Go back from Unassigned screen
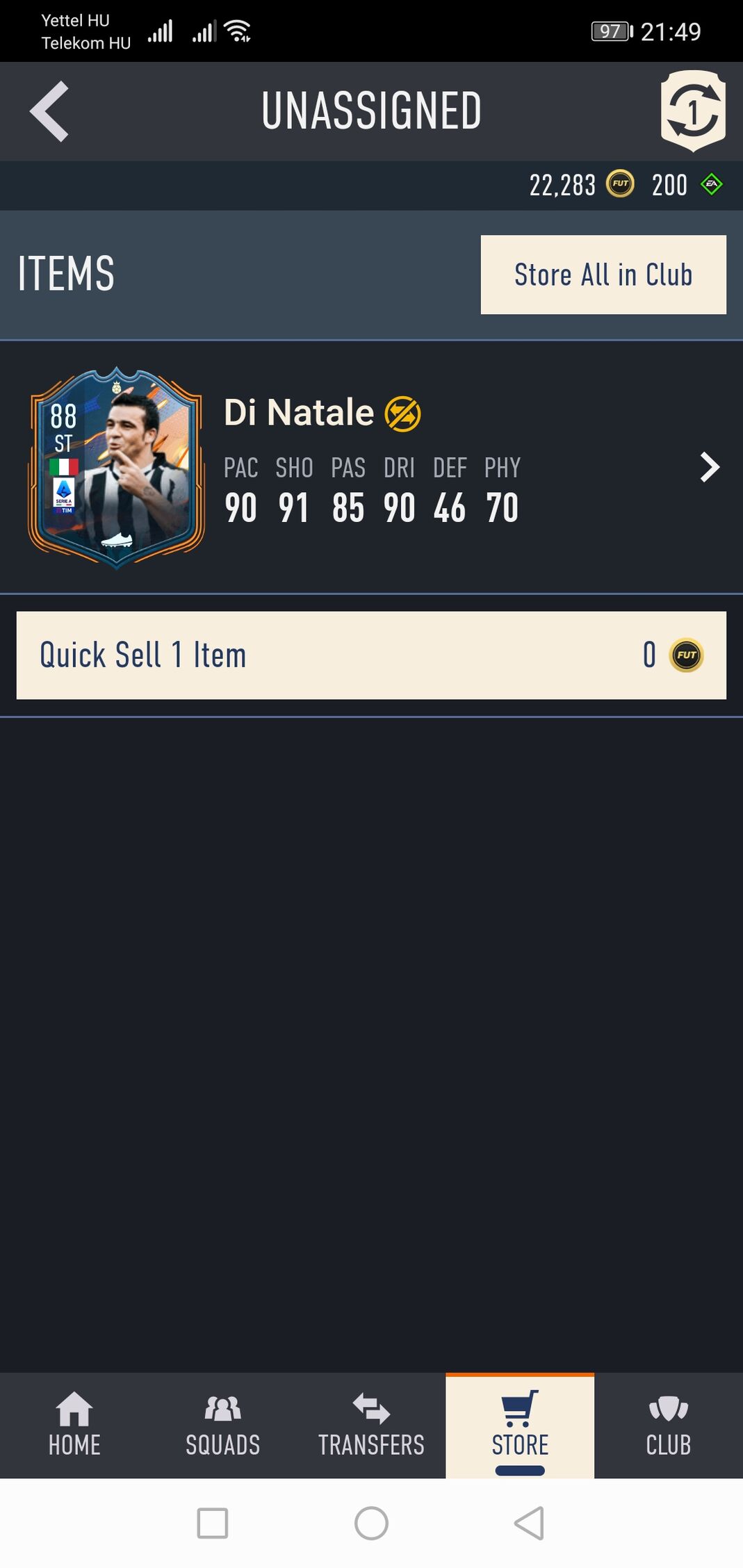The height and width of the screenshot is (1568, 743). tap(49, 111)
